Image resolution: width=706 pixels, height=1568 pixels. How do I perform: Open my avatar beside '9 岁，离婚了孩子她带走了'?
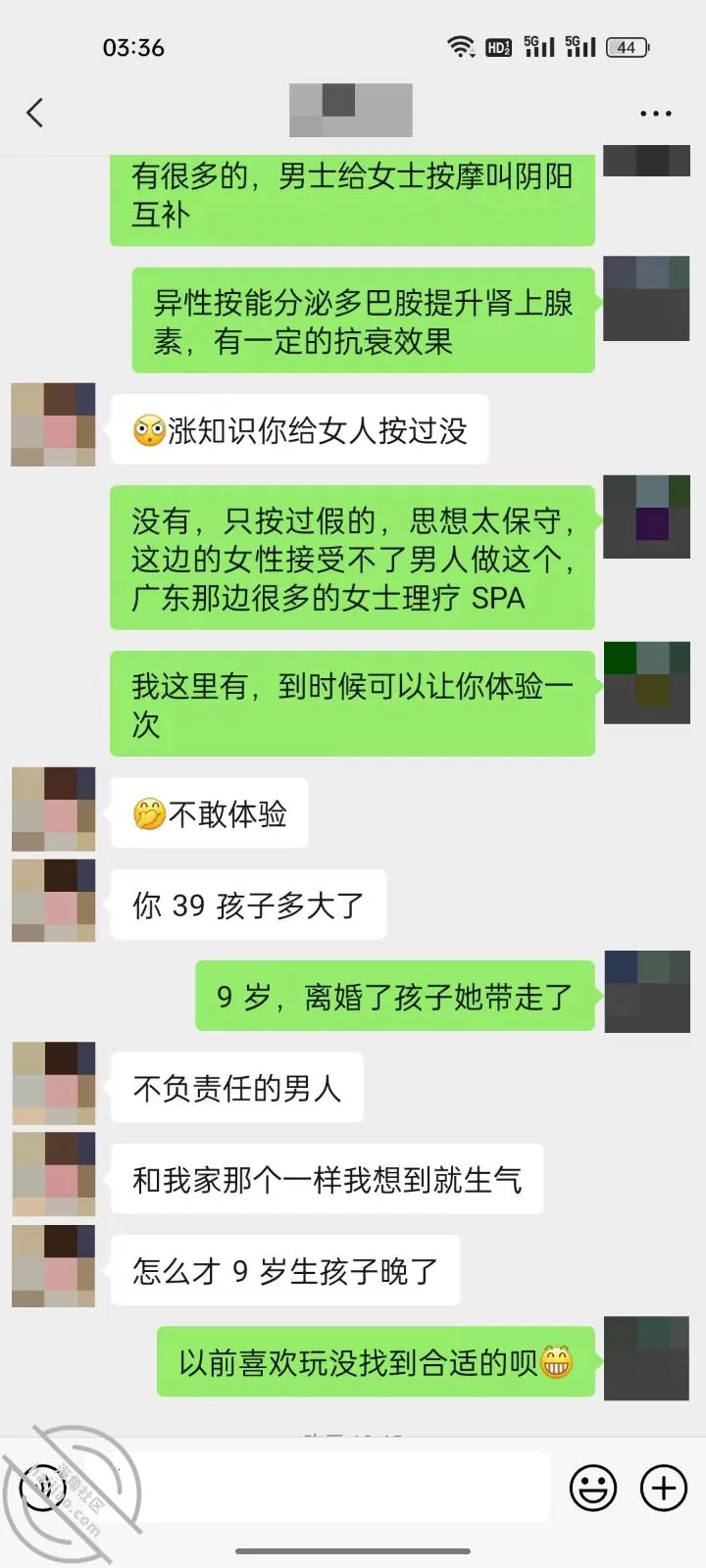point(647,991)
